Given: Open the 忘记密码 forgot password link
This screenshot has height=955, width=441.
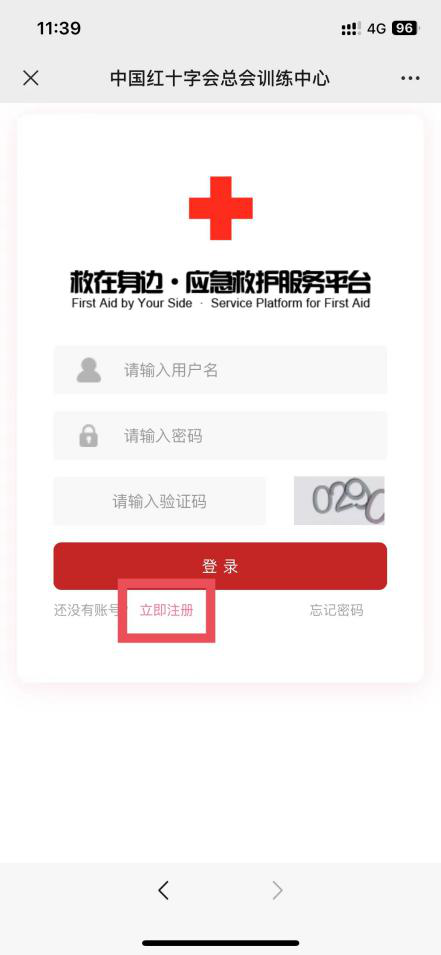Looking at the screenshot, I should tap(336, 610).
